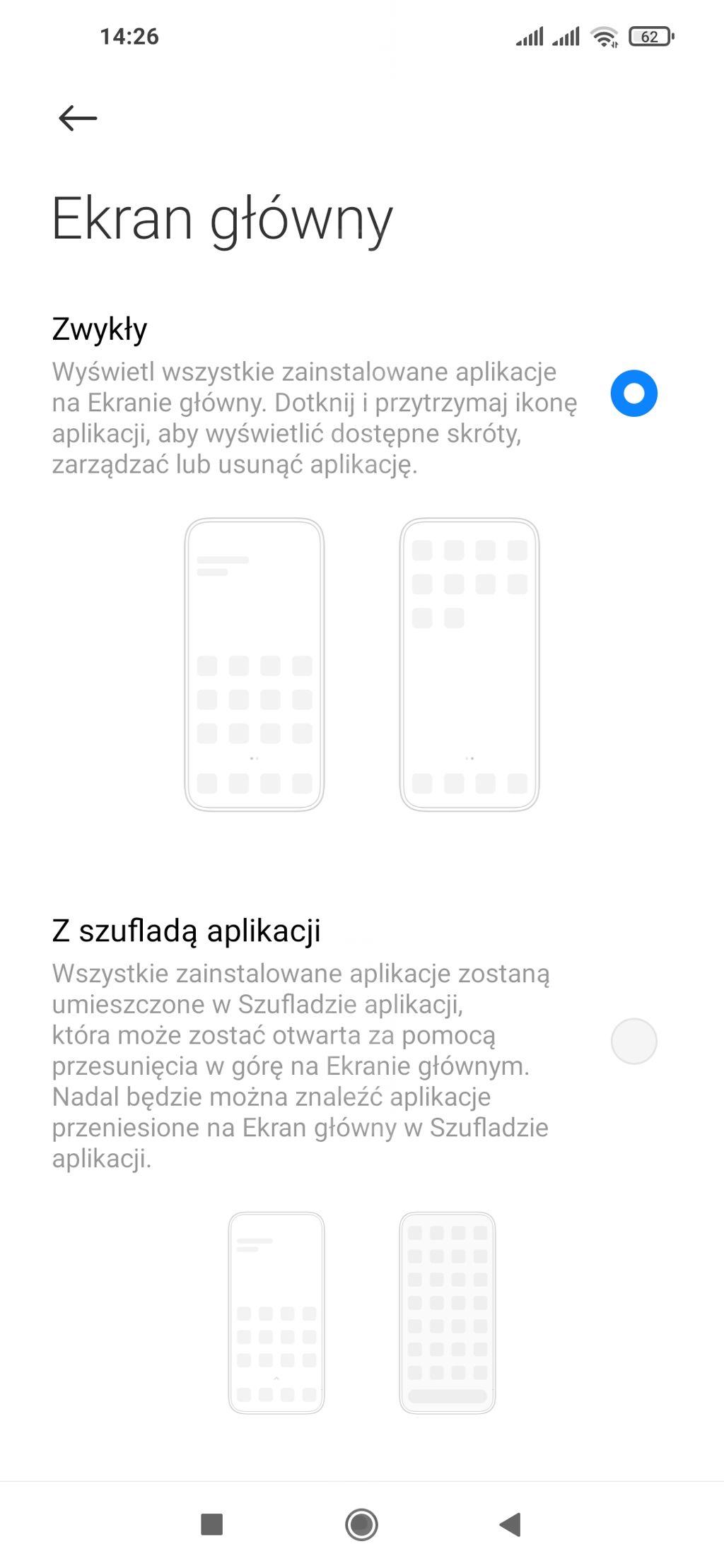Select the Zwykły home screen radio button

pos(633,394)
